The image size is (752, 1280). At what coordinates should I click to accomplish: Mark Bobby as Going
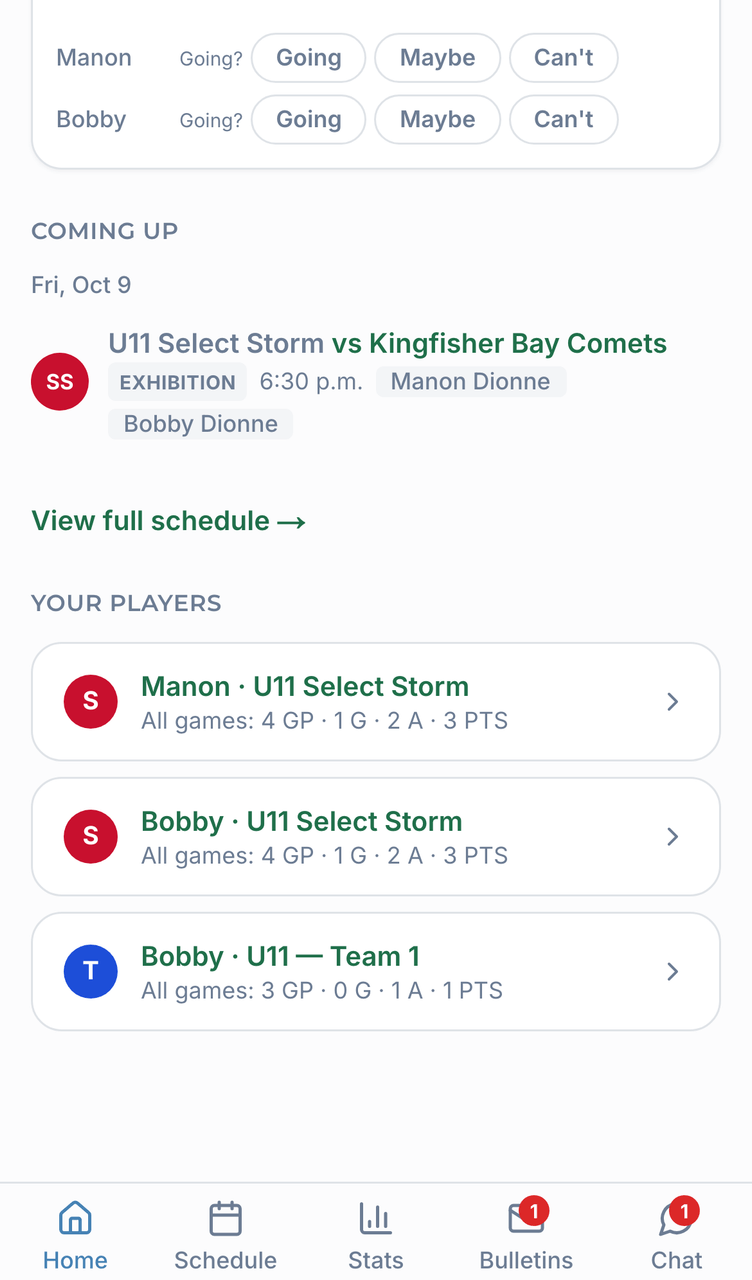point(308,120)
